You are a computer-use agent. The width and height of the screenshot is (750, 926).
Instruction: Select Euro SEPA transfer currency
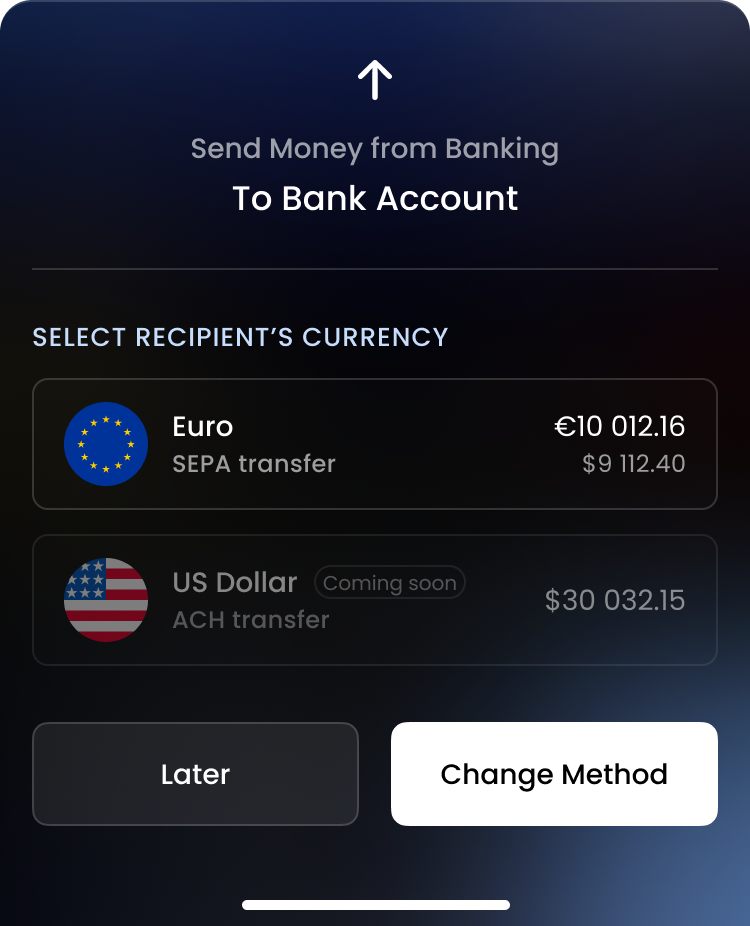(x=374, y=444)
